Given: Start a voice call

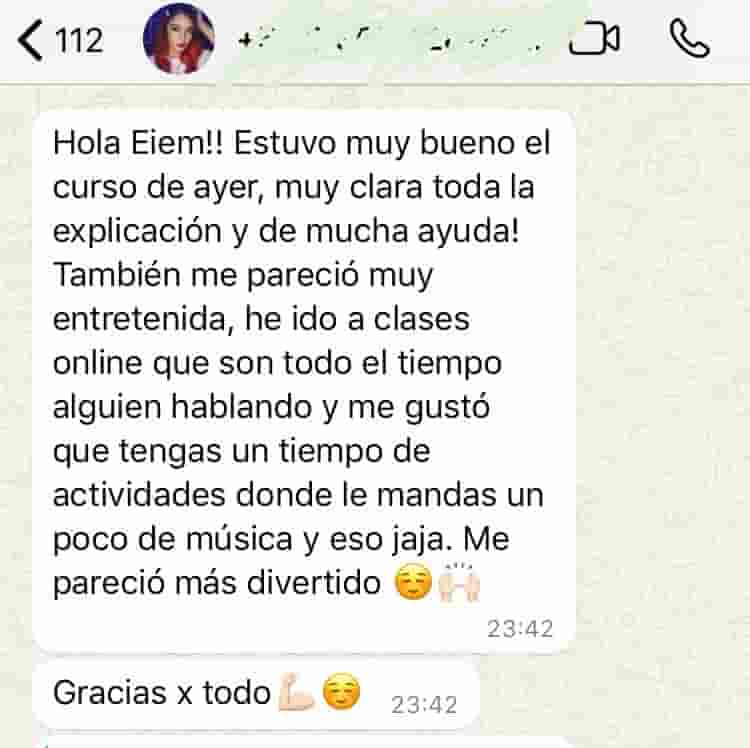Looking at the screenshot, I should 688,41.
